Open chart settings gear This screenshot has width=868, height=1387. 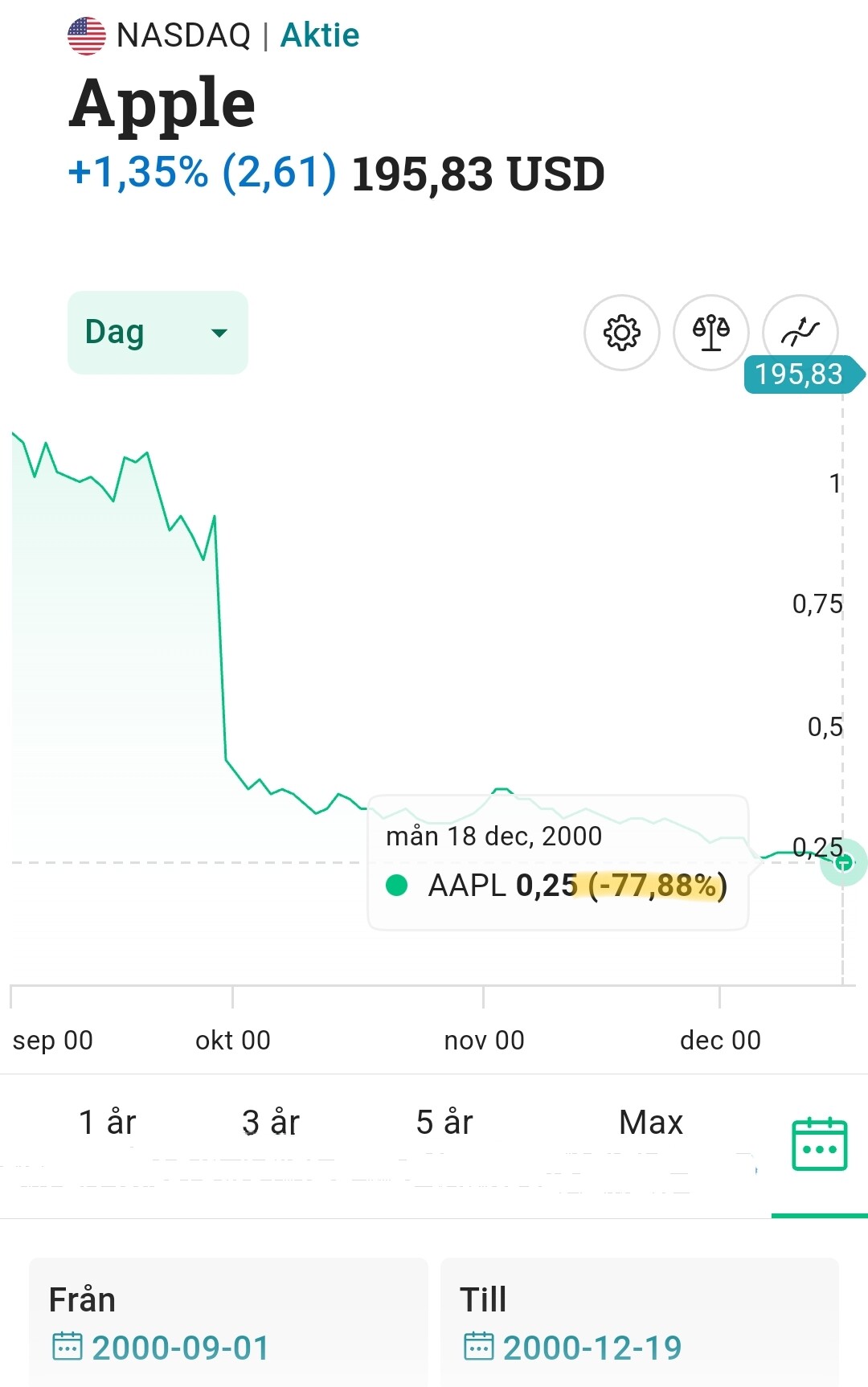621,333
